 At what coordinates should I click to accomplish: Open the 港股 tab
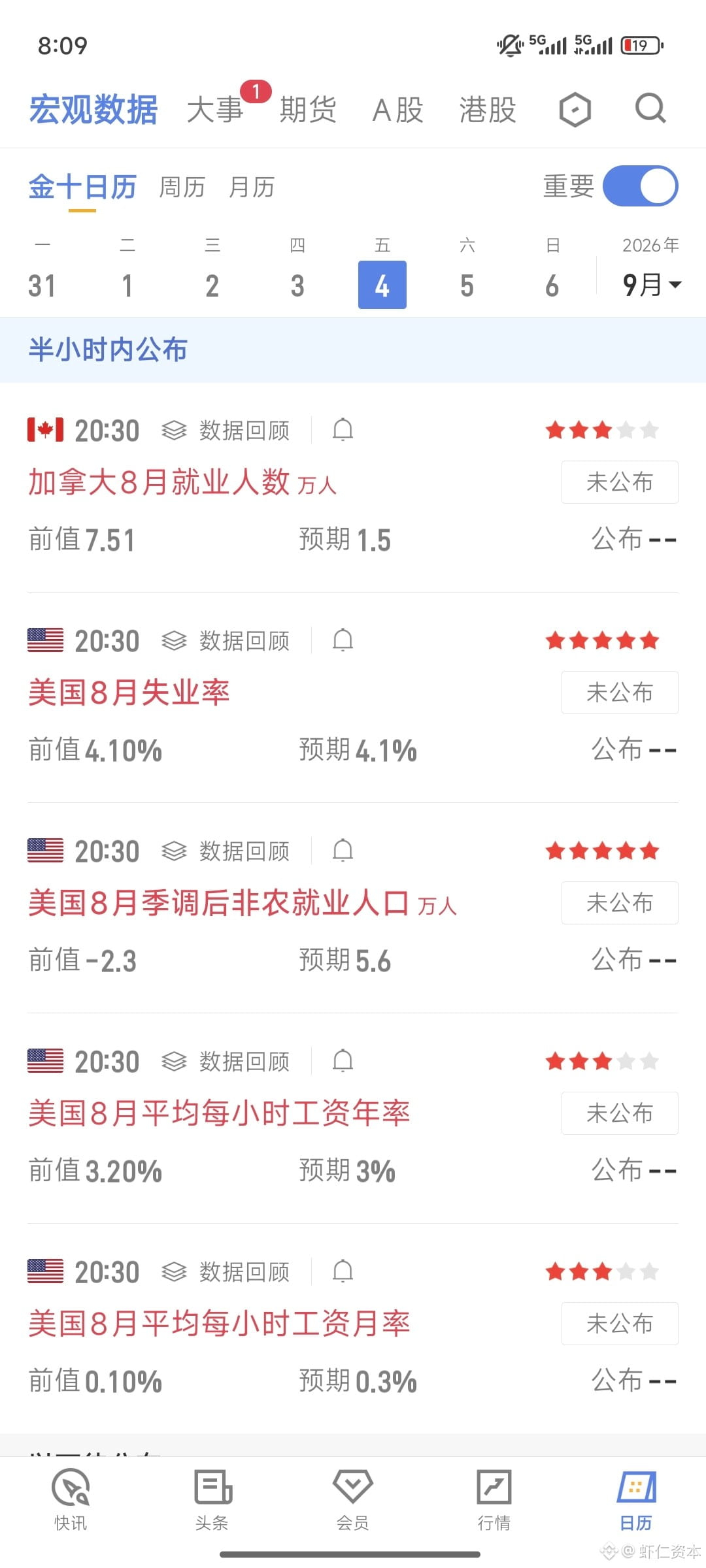coord(488,109)
